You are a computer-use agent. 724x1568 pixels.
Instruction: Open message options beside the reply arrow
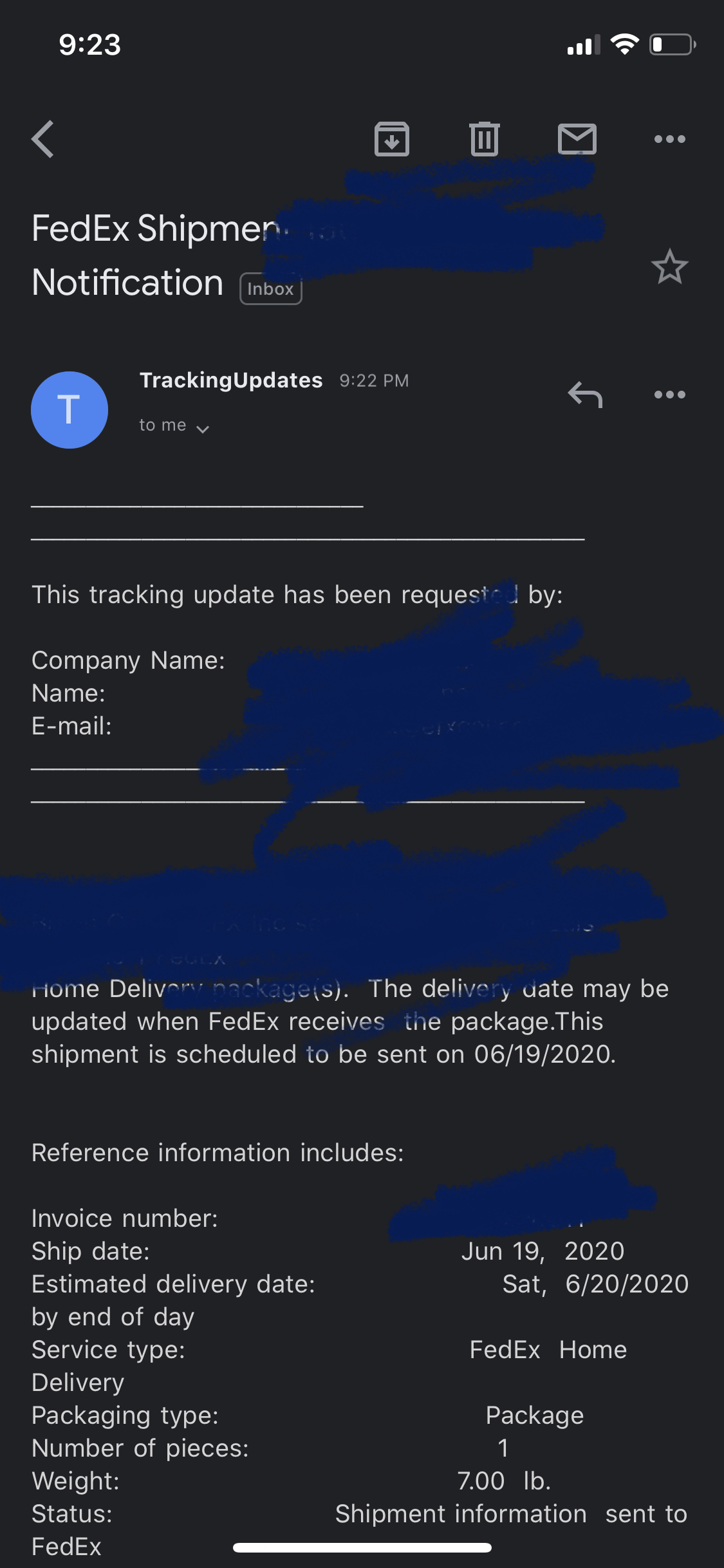coord(669,395)
